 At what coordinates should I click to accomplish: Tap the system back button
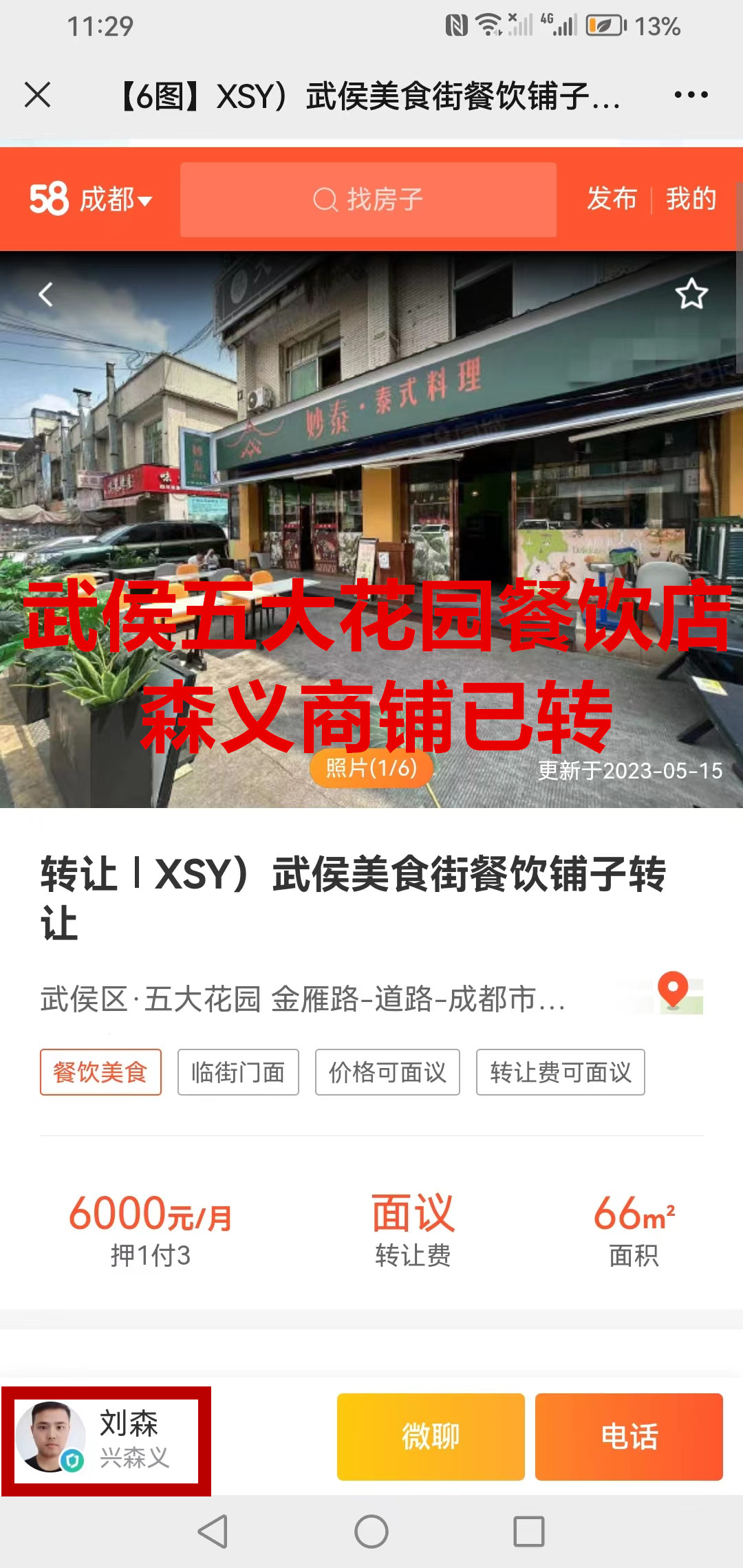pyautogui.click(x=213, y=1532)
